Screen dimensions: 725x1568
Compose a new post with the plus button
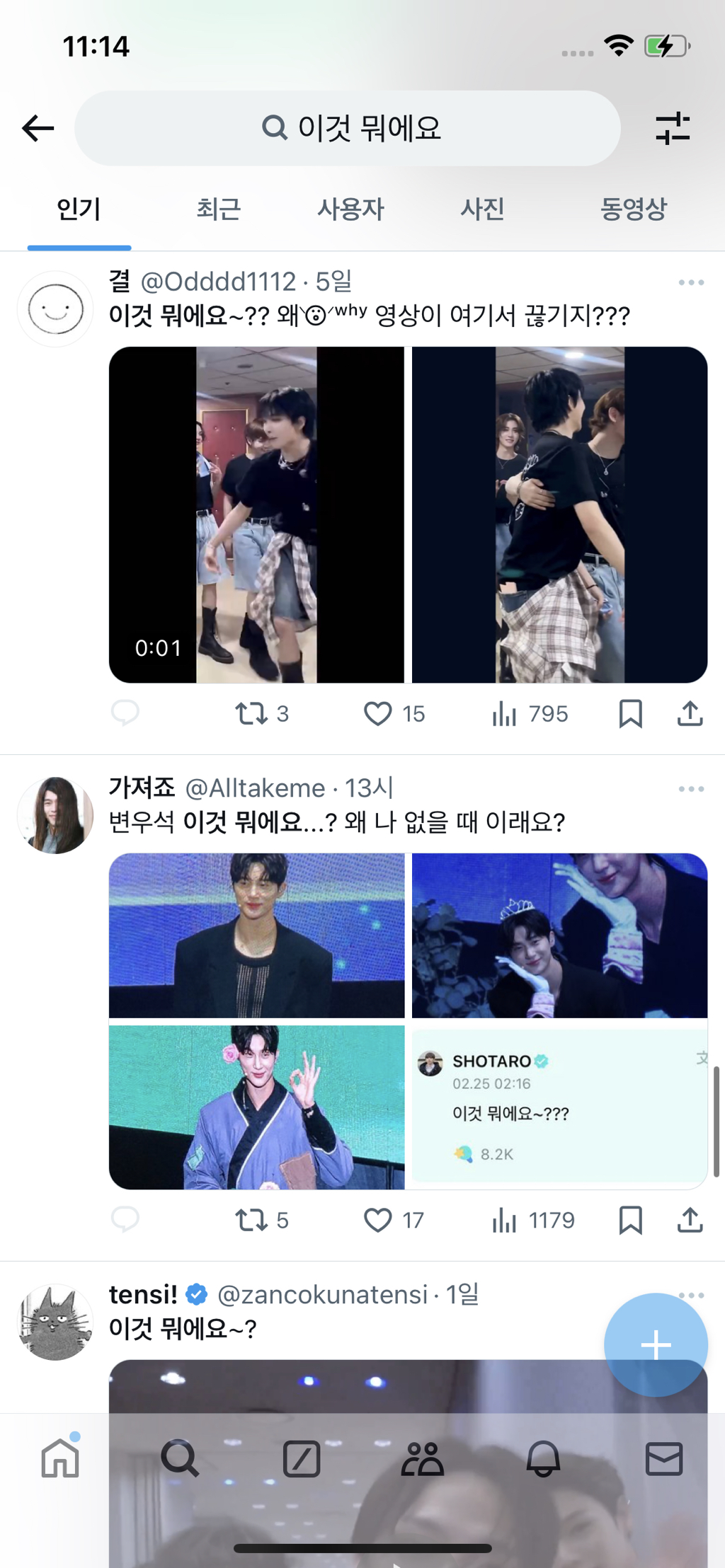click(656, 1344)
